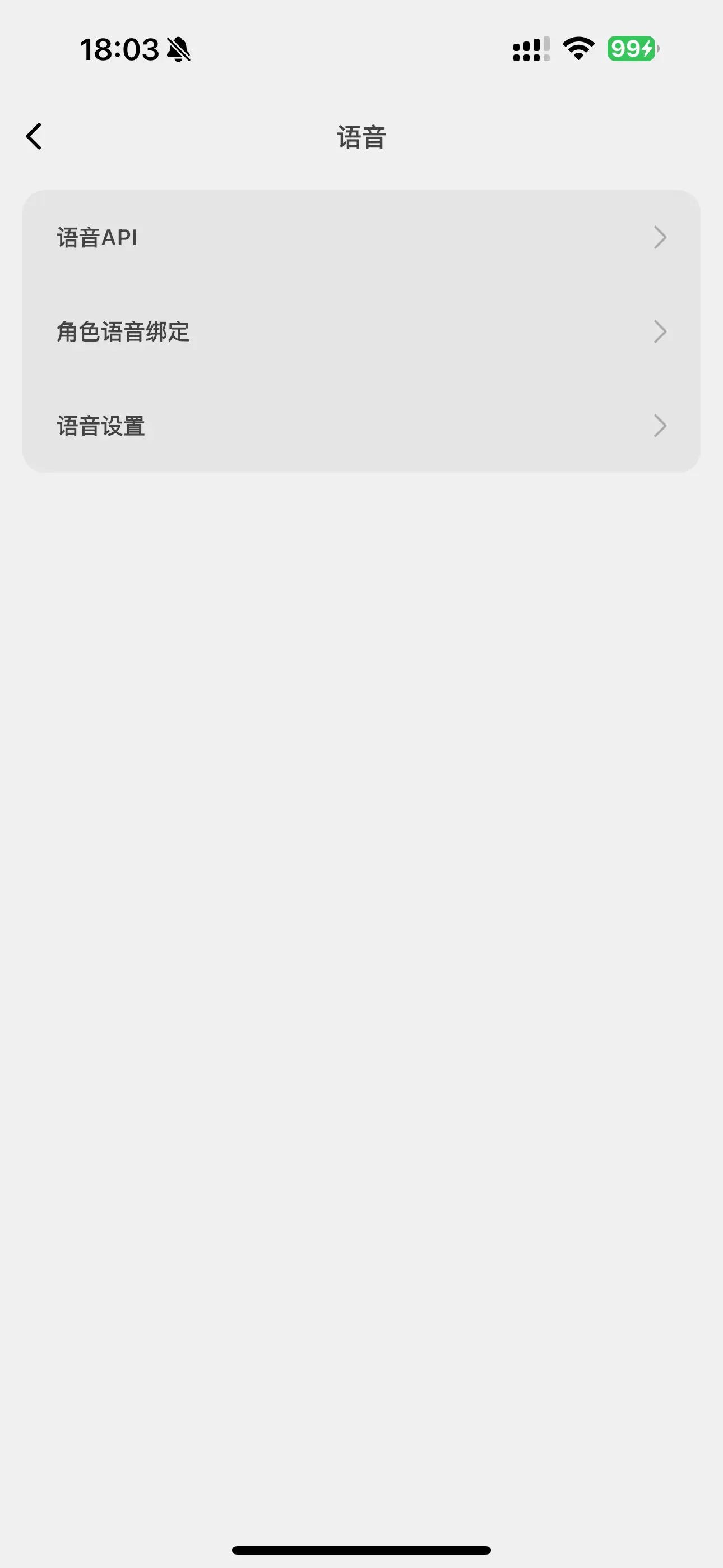Click the chevron next to 语音设置
This screenshot has height=1568, width=723.
tap(660, 426)
